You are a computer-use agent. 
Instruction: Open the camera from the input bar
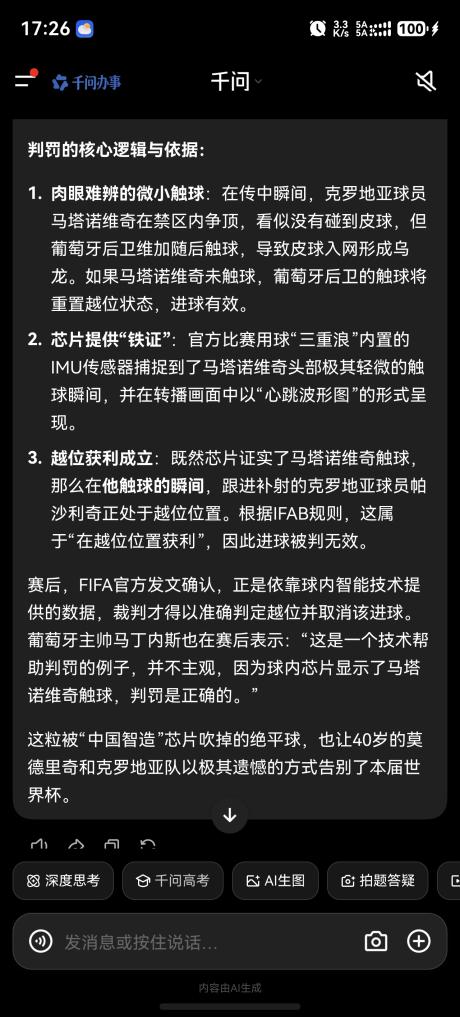click(x=376, y=941)
